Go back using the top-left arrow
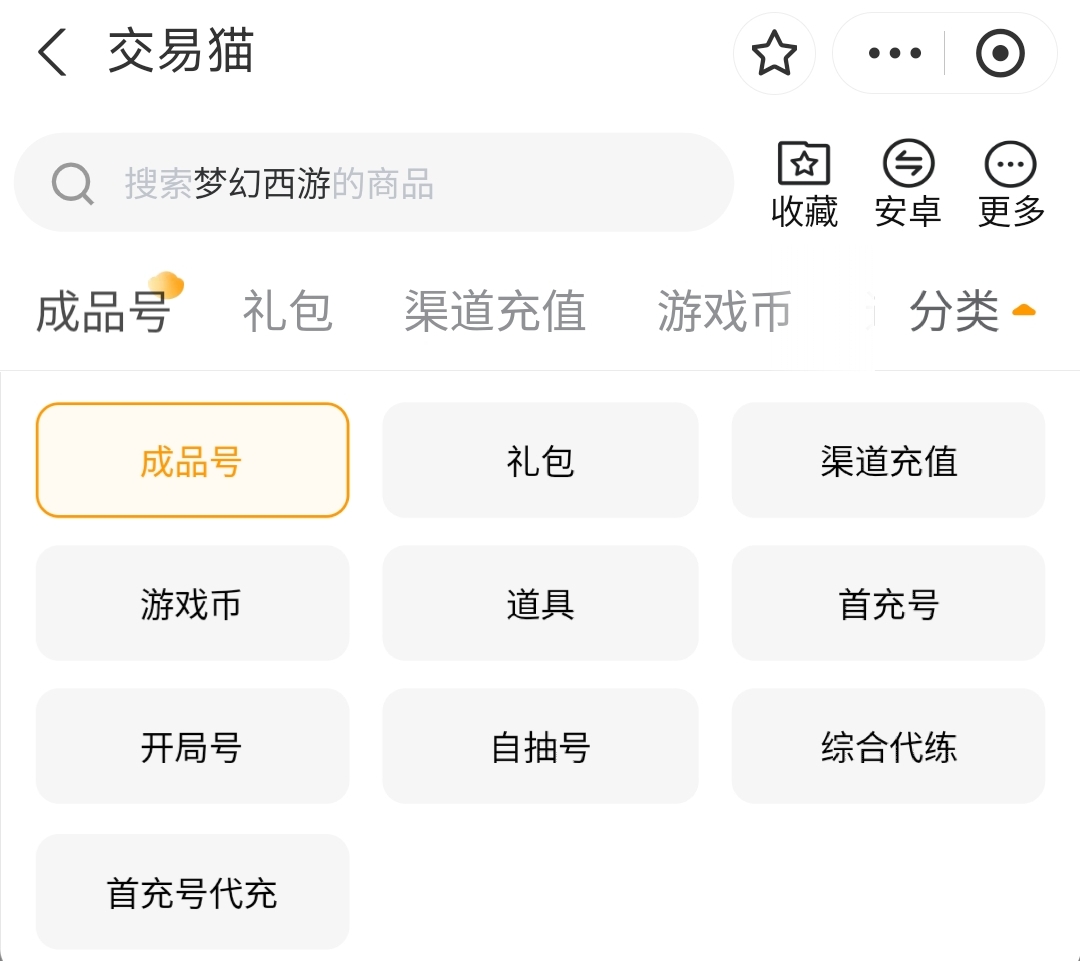 [x=52, y=52]
